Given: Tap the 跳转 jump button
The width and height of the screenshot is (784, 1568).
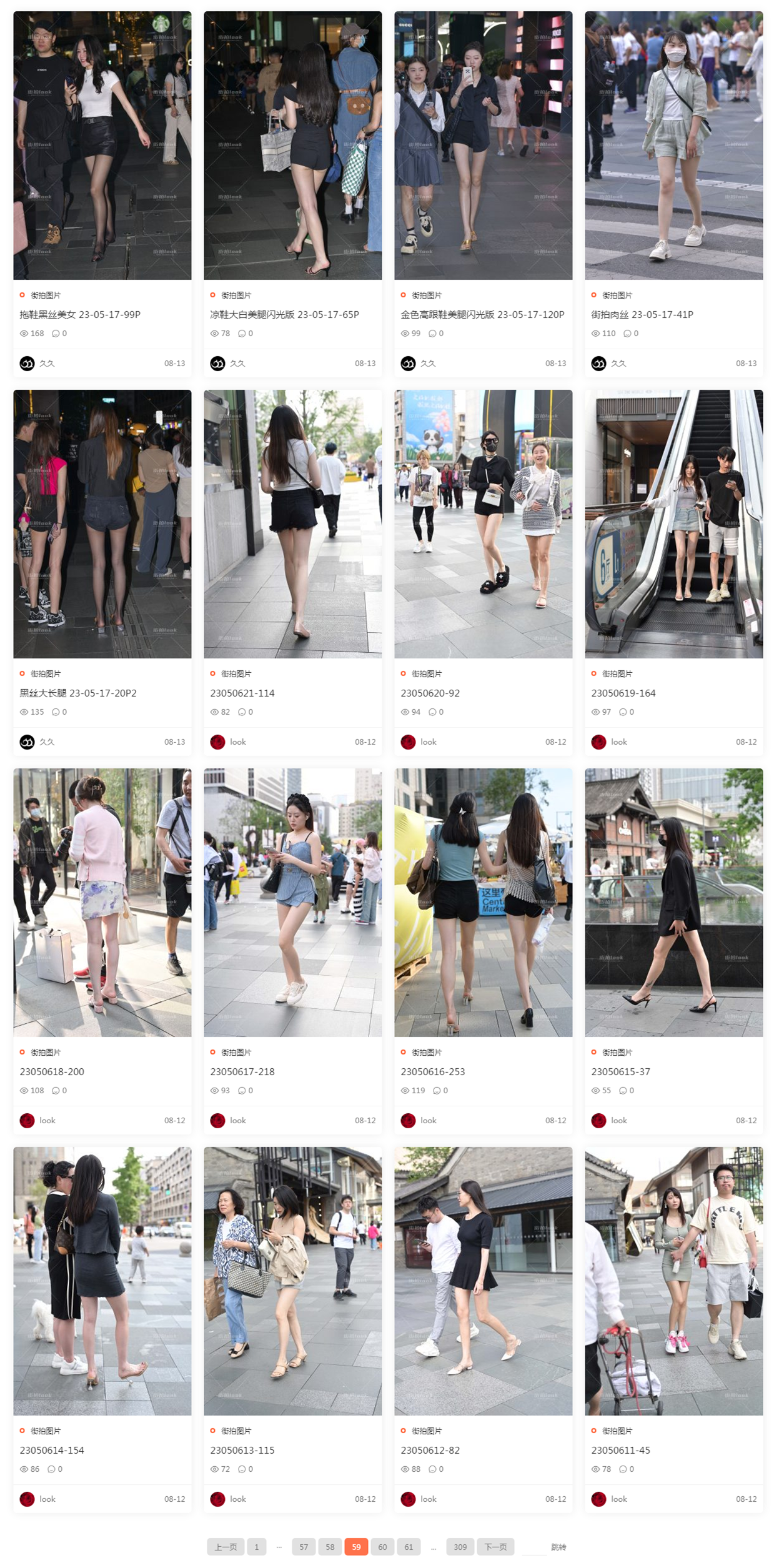Looking at the screenshot, I should tap(558, 1547).
